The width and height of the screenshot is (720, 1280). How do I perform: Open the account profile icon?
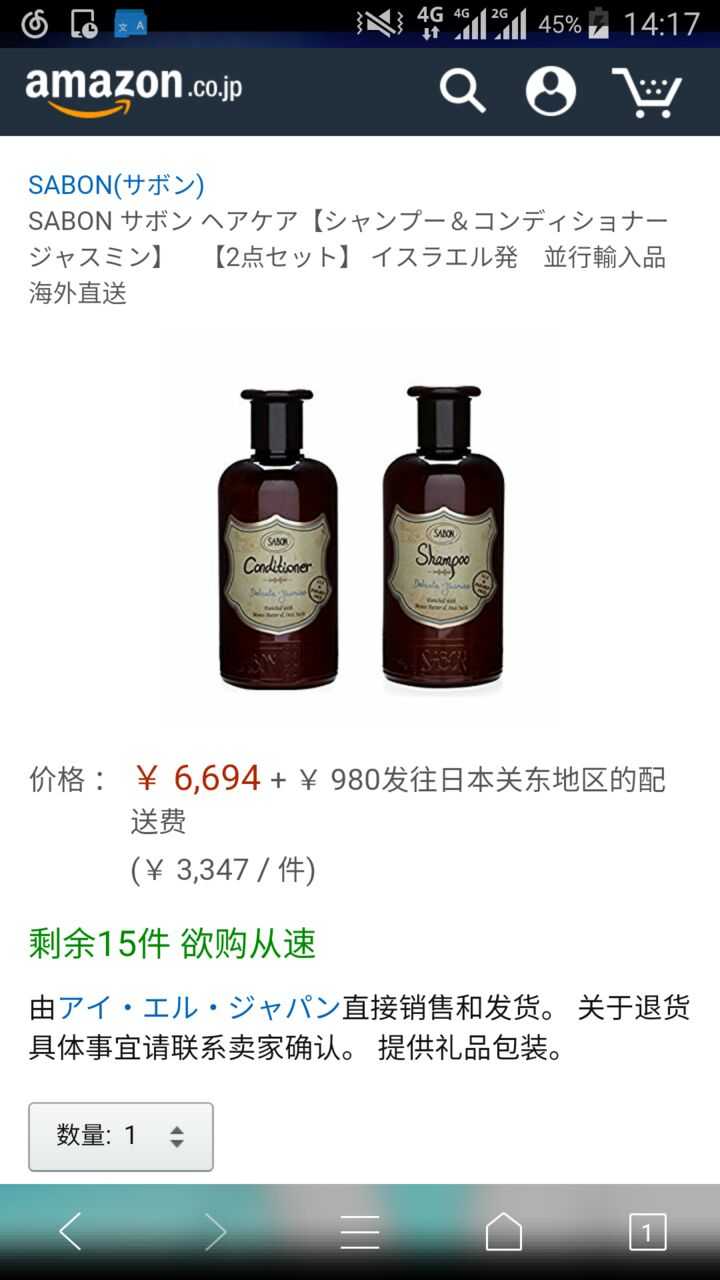tap(551, 91)
